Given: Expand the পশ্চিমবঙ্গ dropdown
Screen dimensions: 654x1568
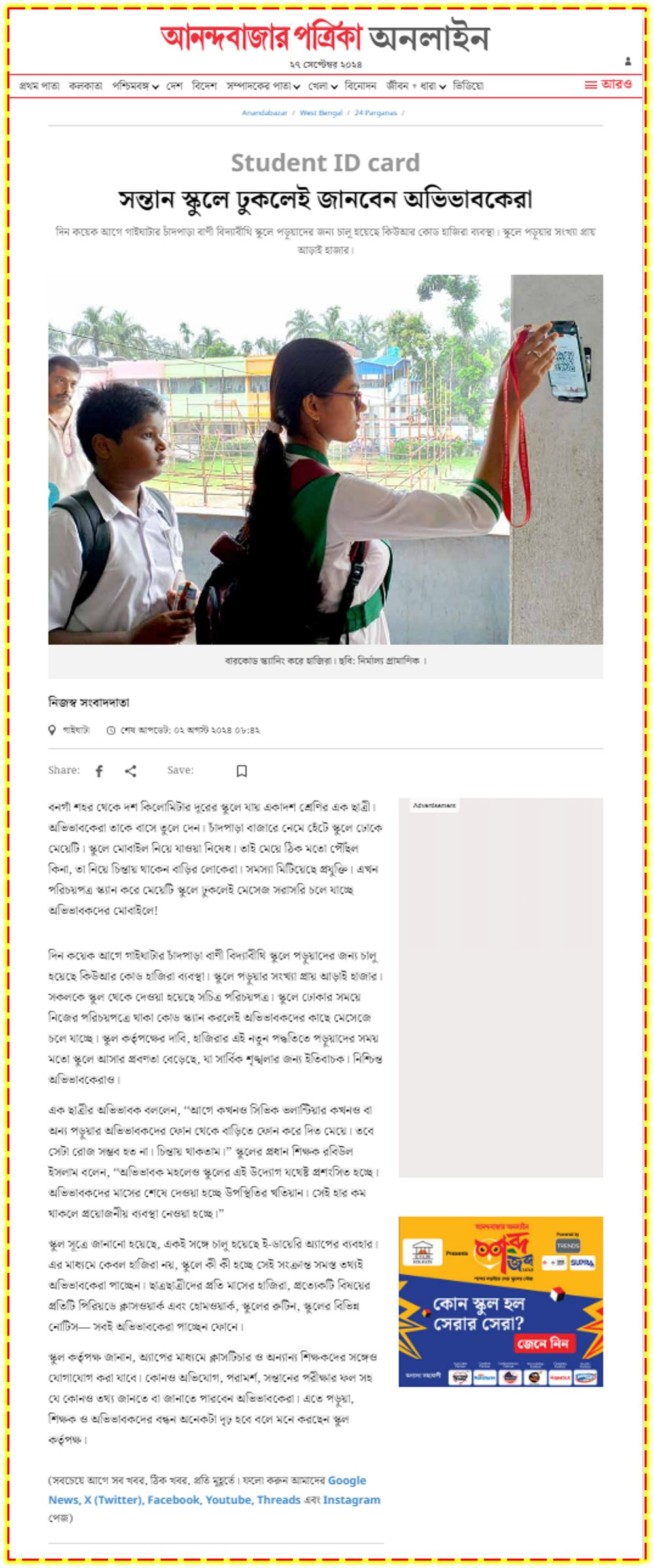Looking at the screenshot, I should point(135,86).
